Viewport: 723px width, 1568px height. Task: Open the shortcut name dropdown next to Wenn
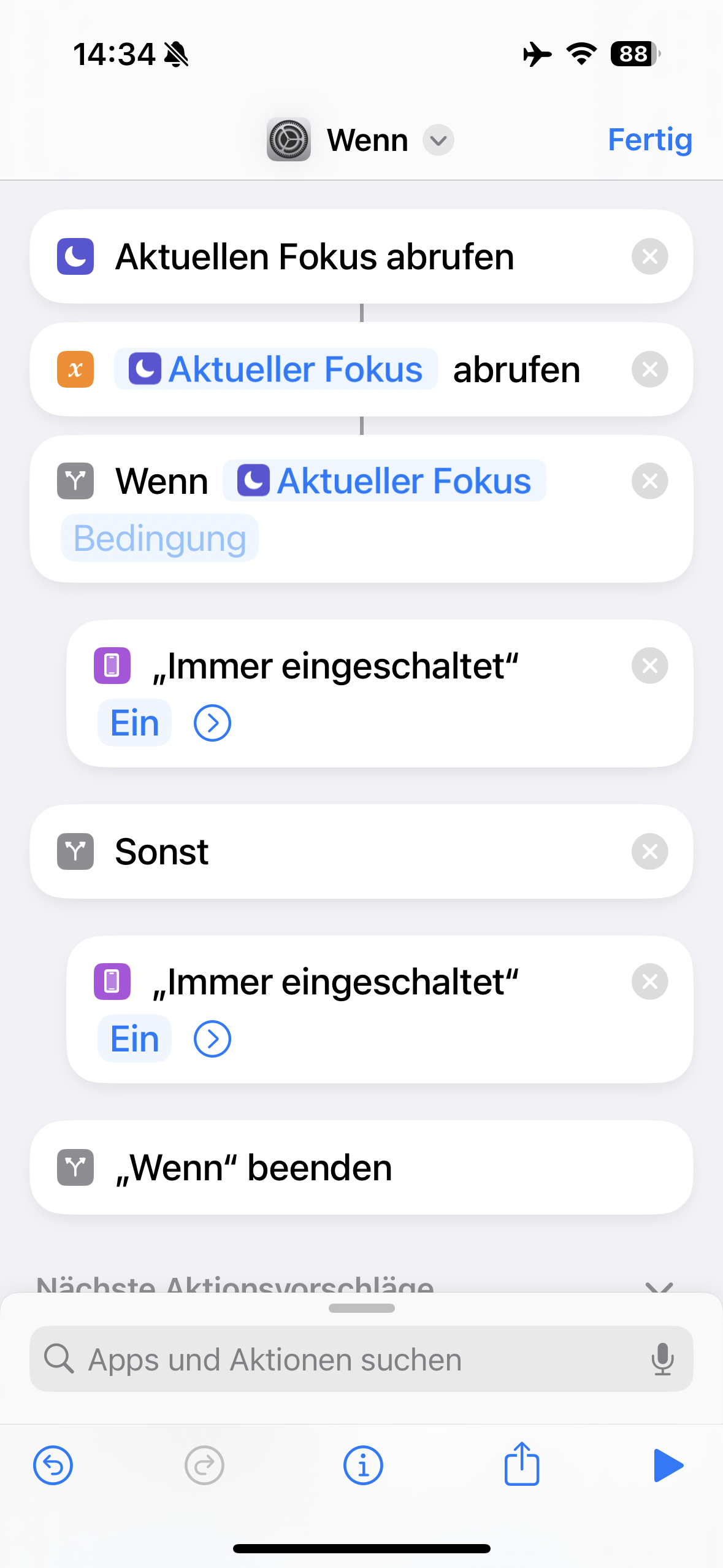[438, 140]
